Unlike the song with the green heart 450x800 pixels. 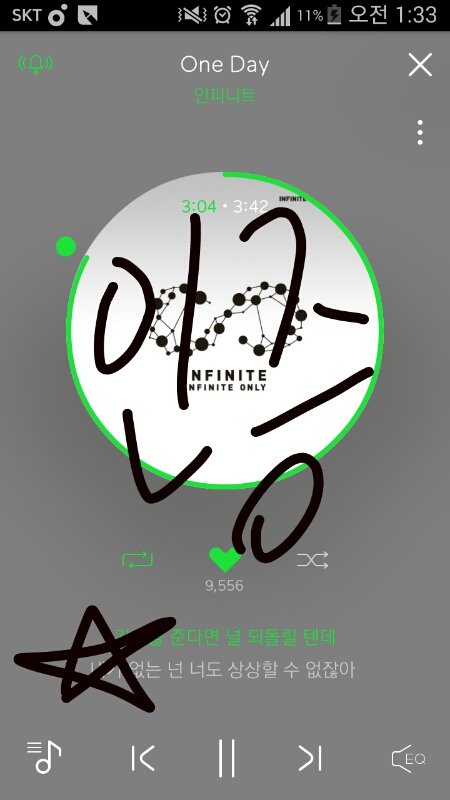click(224, 560)
